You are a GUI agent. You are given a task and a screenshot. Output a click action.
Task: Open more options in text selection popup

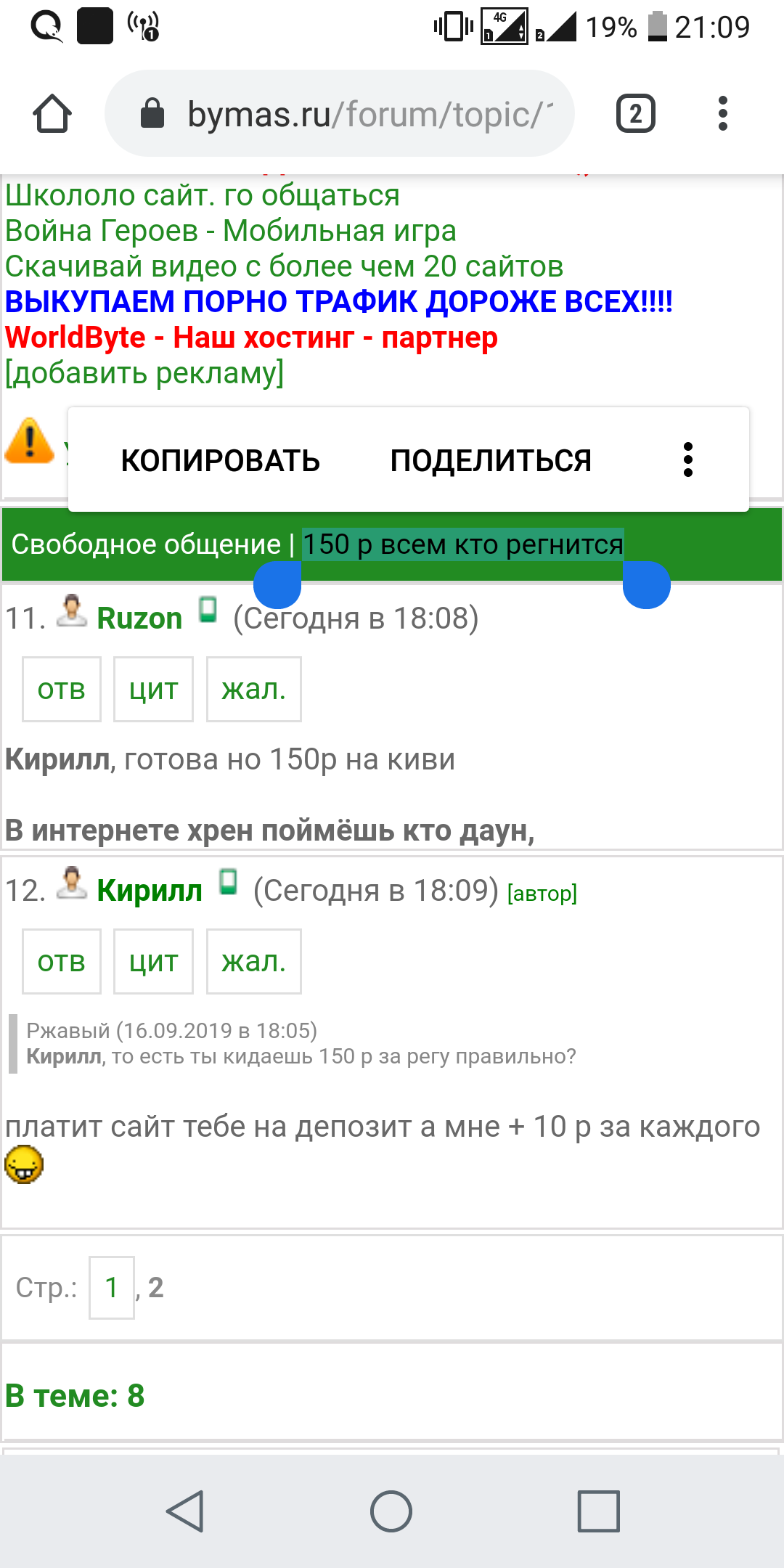(687, 460)
